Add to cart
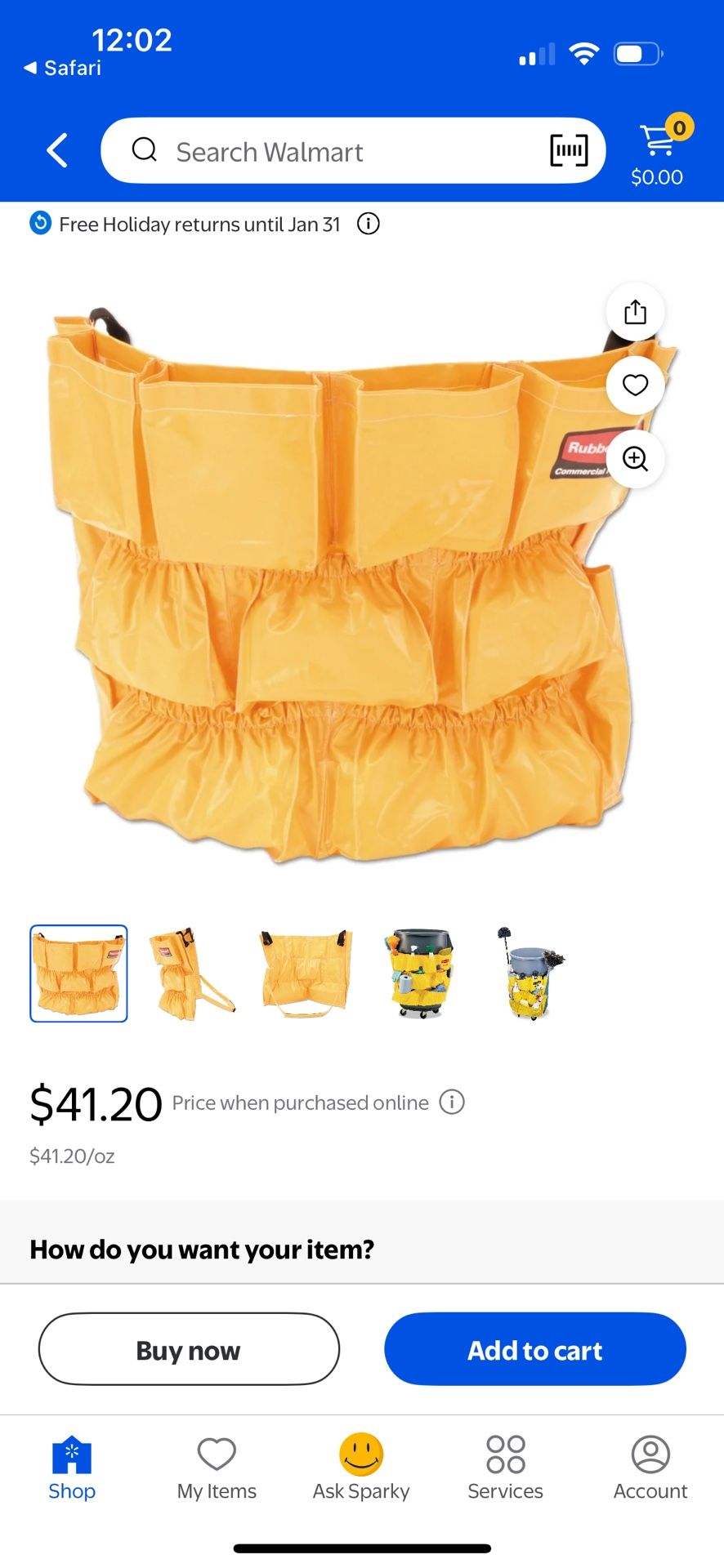The image size is (724, 1568). (x=535, y=1349)
